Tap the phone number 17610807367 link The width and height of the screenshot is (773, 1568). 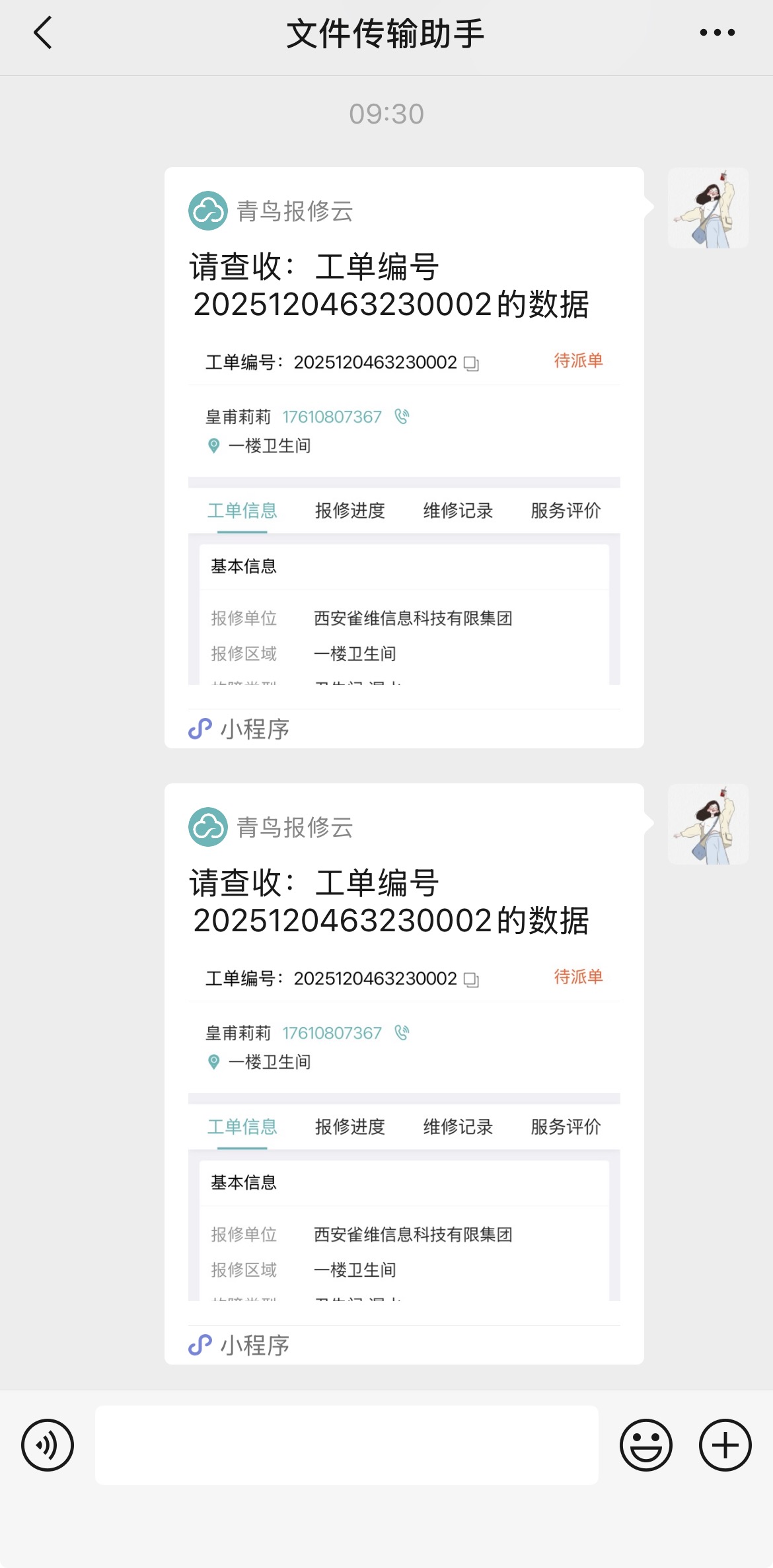(332, 416)
